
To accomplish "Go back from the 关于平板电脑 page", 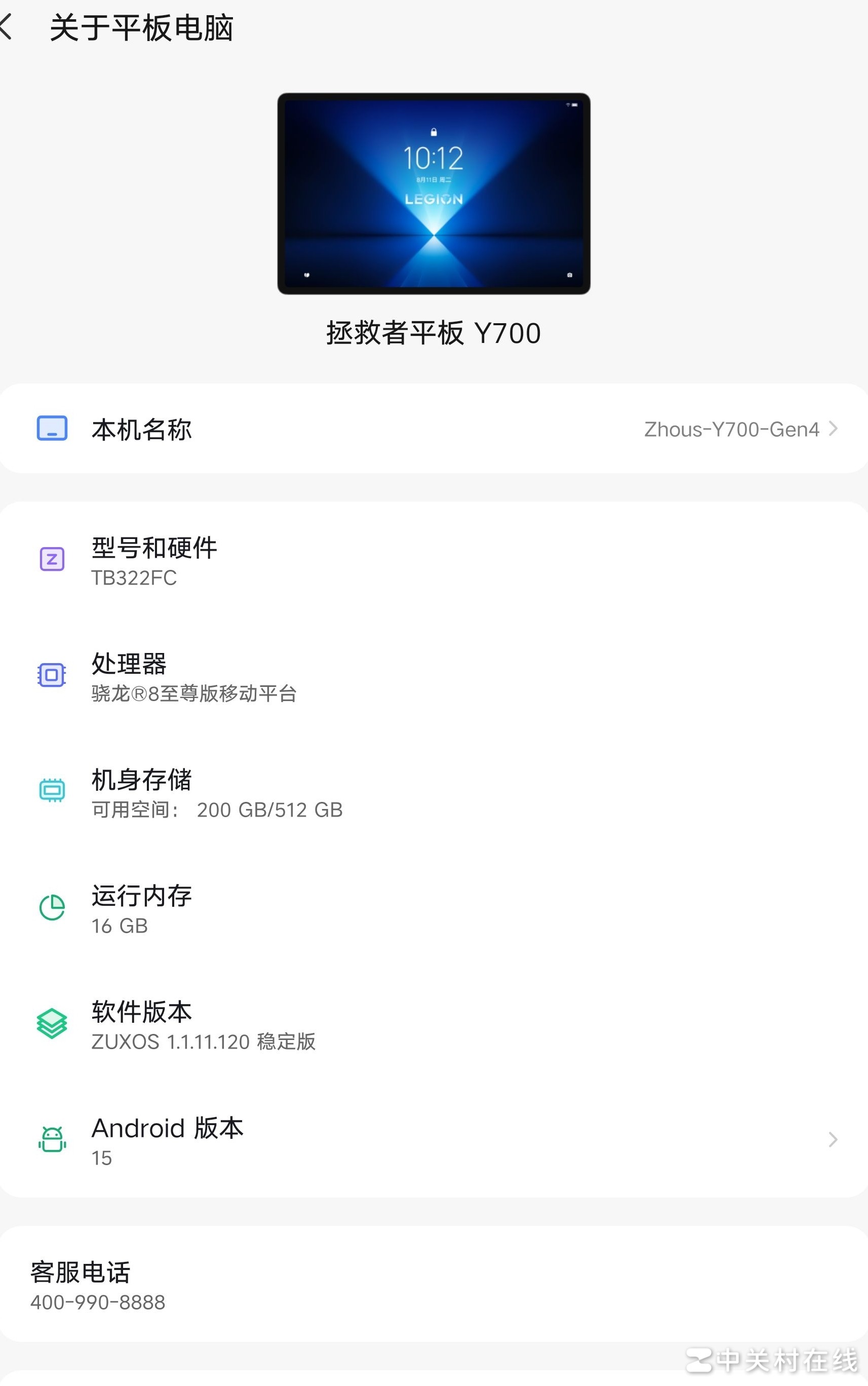I will (7, 27).
